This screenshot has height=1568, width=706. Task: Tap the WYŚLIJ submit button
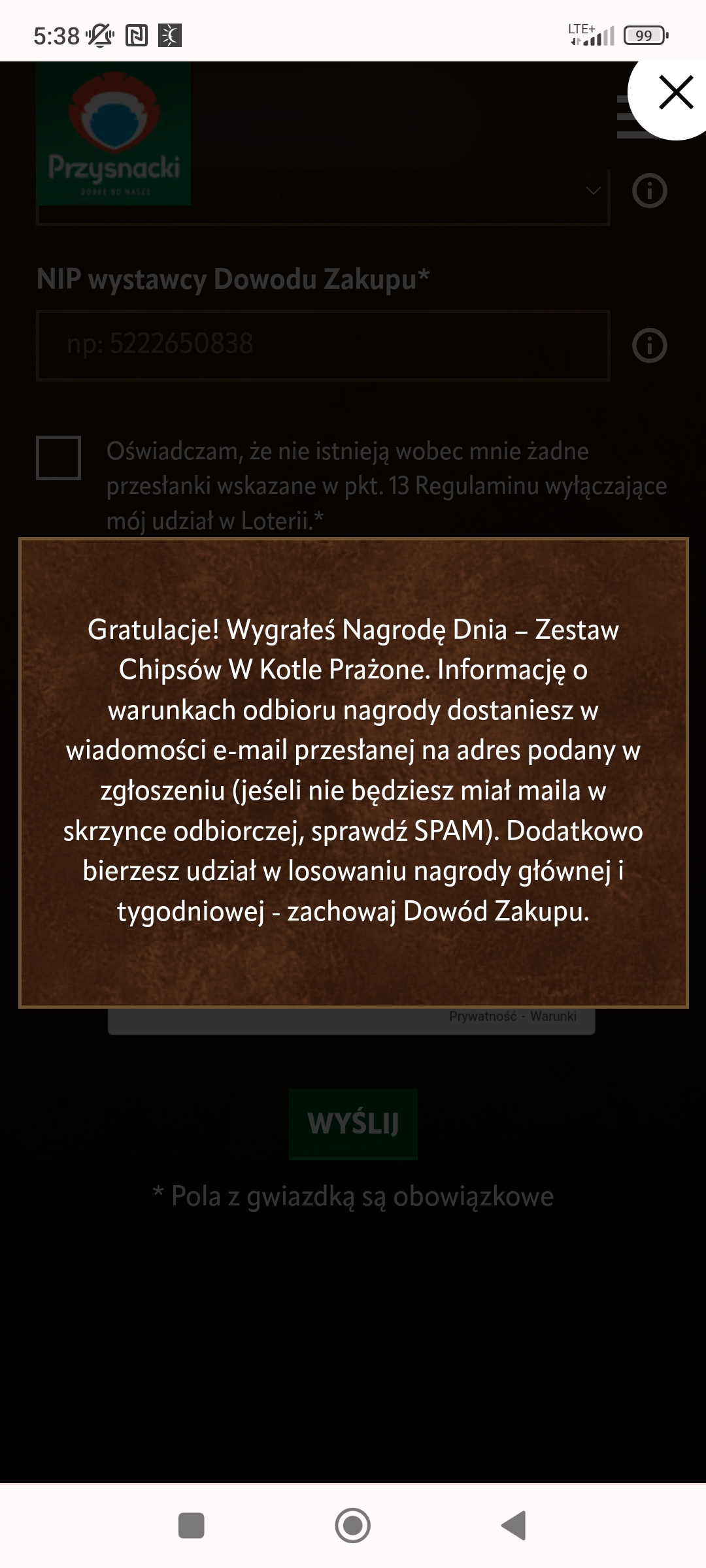pyautogui.click(x=353, y=1123)
